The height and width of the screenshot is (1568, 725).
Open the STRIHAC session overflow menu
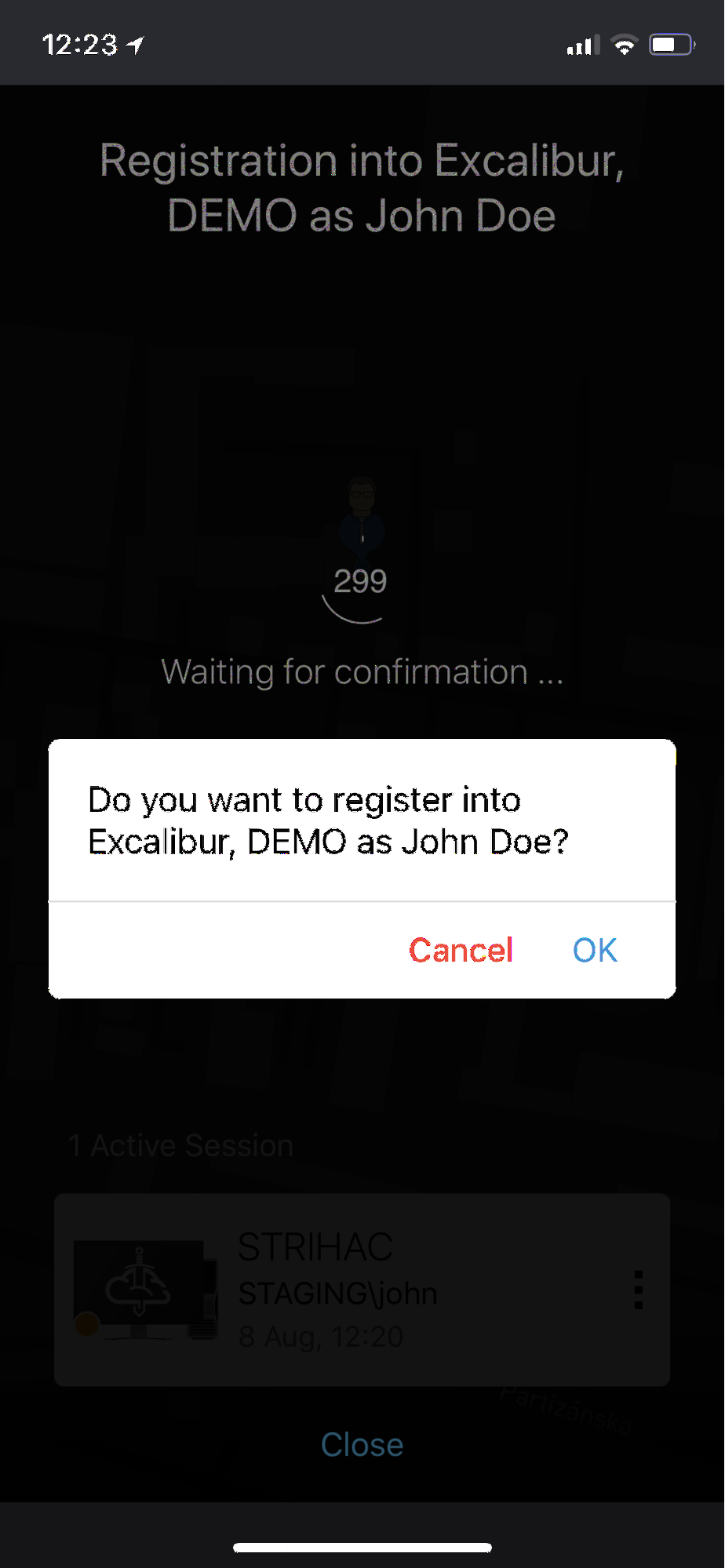click(638, 1290)
